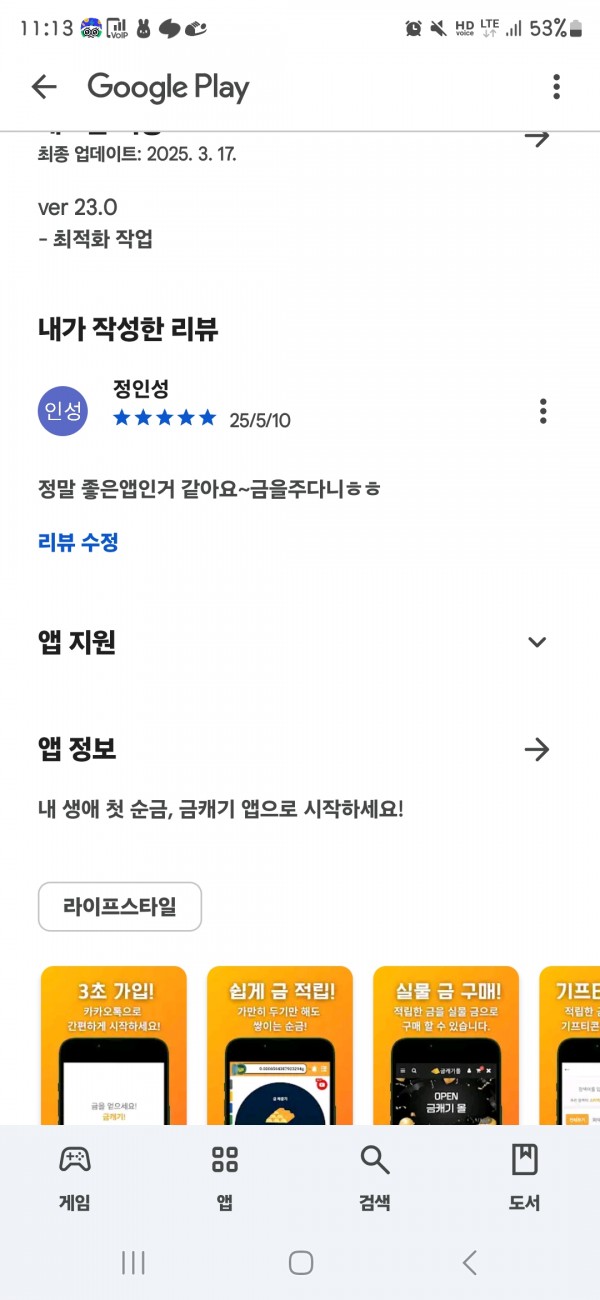This screenshot has width=600, height=1300.
Task: Expand the 앱 지원 section
Action: [537, 642]
